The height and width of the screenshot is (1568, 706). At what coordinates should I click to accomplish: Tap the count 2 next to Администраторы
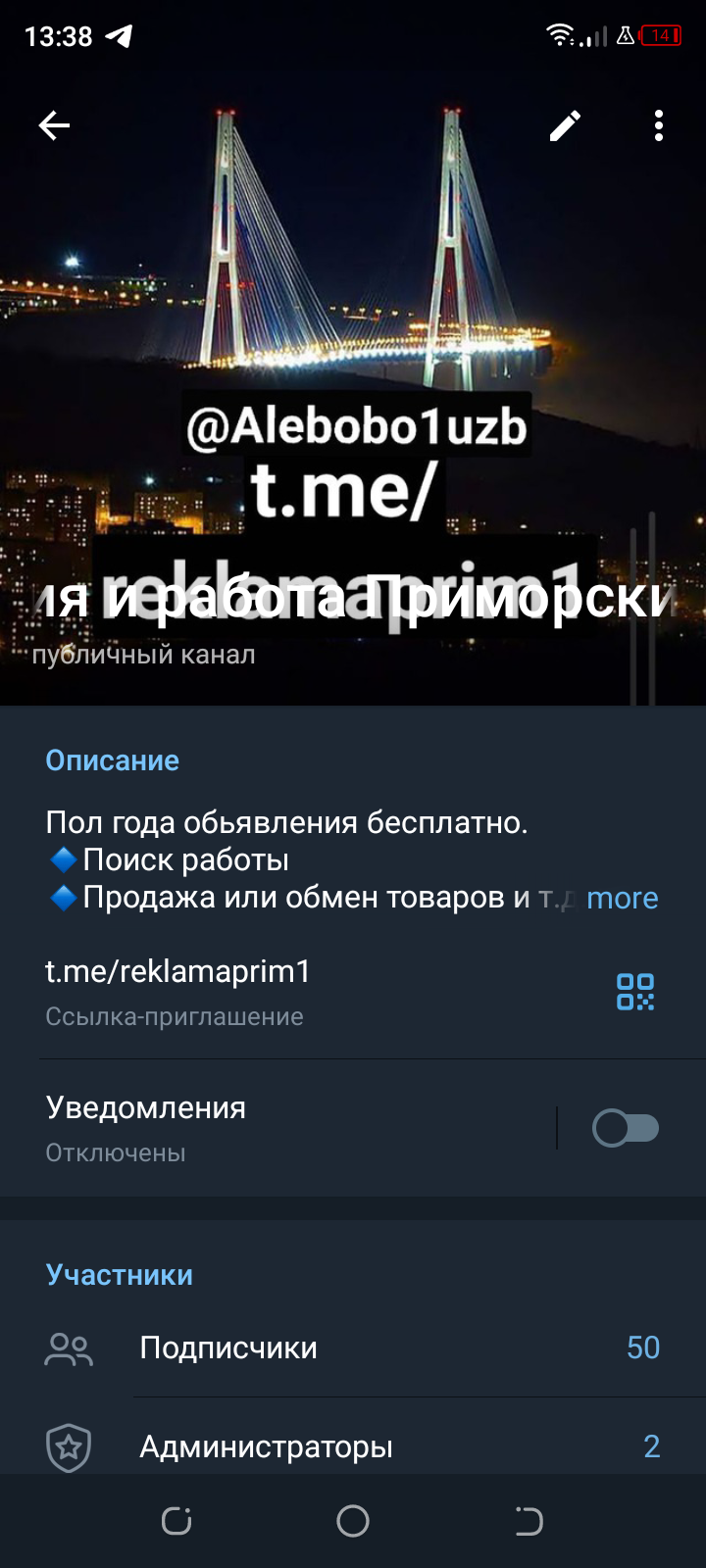tap(650, 1445)
